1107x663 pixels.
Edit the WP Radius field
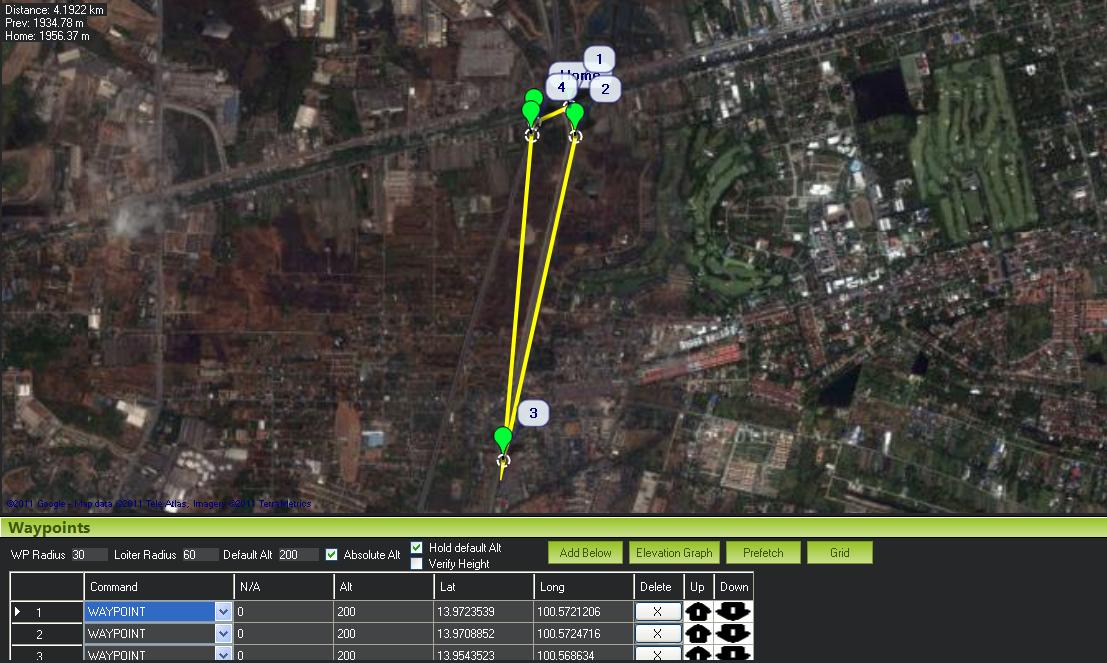[x=90, y=555]
